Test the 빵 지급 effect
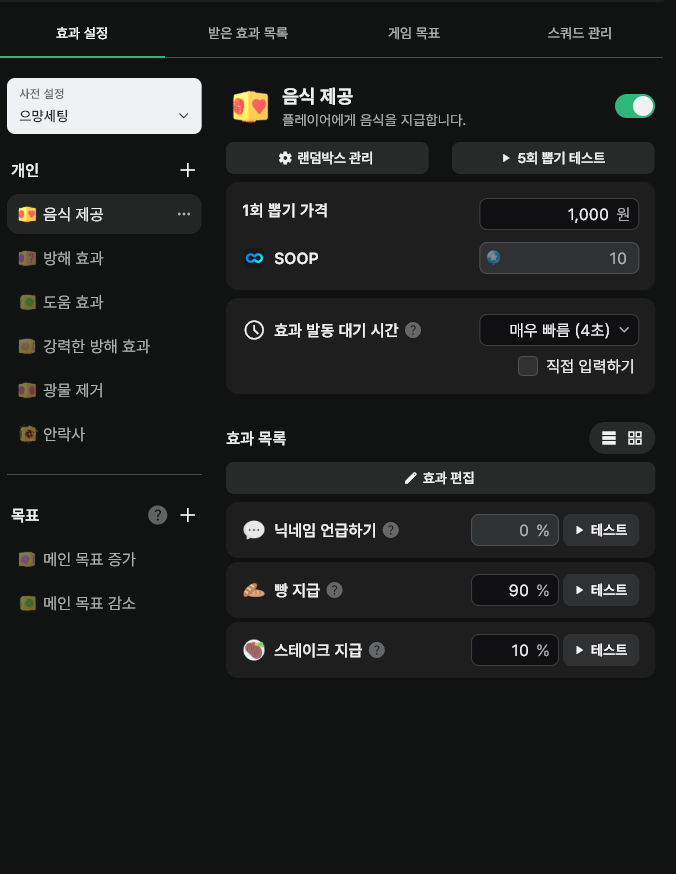The image size is (676, 874). point(601,590)
